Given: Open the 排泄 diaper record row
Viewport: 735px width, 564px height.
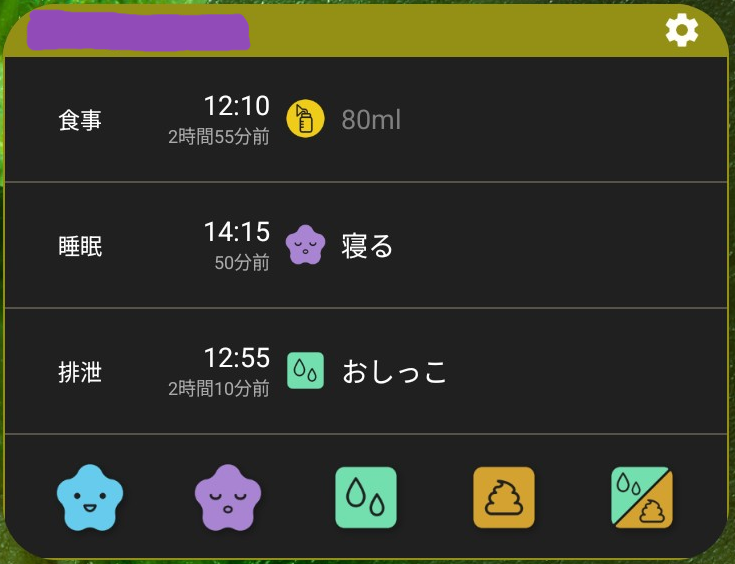Looking at the screenshot, I should [366, 372].
